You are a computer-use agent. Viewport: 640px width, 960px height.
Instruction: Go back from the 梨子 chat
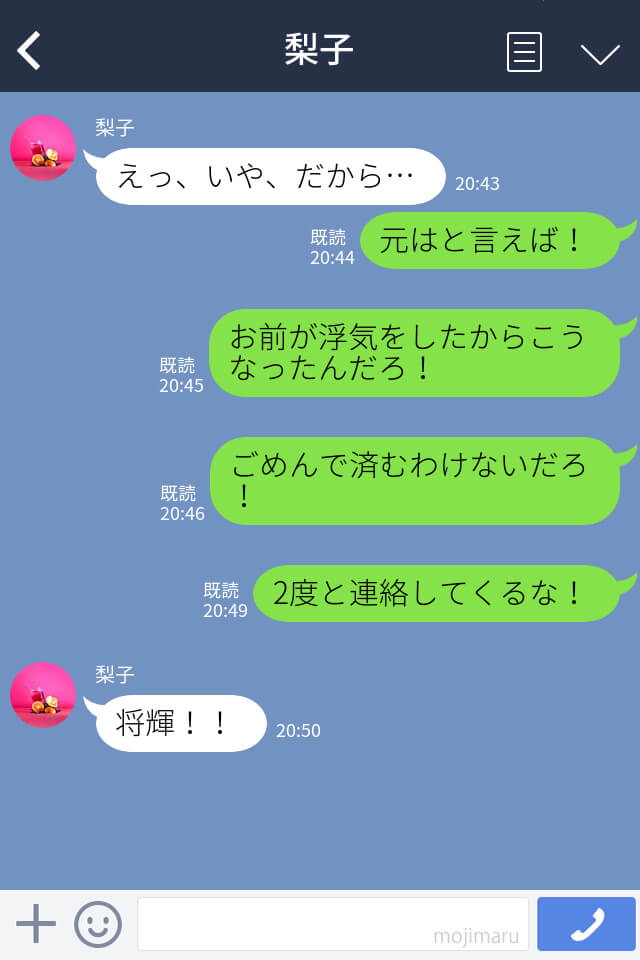pyautogui.click(x=30, y=51)
